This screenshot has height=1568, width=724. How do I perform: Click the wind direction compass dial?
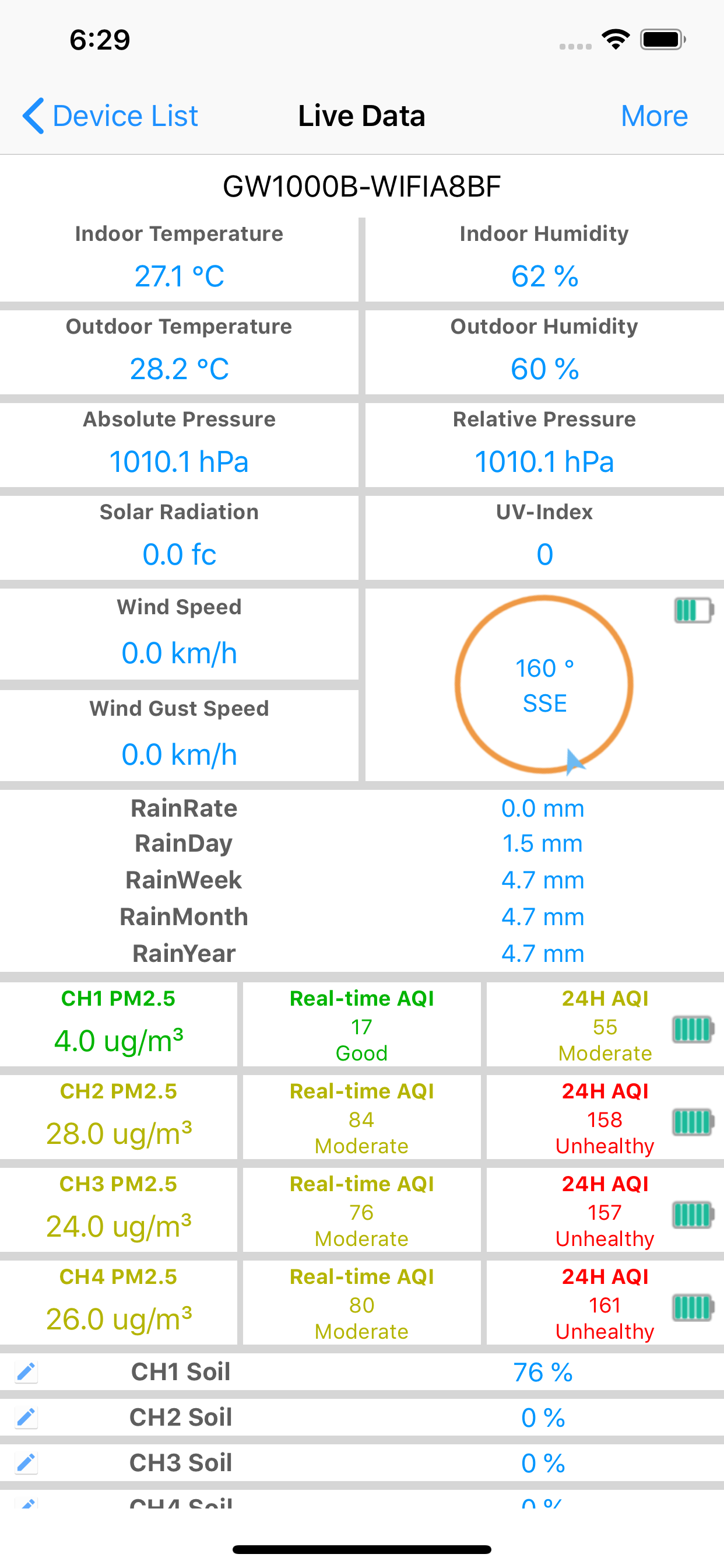coord(544,683)
